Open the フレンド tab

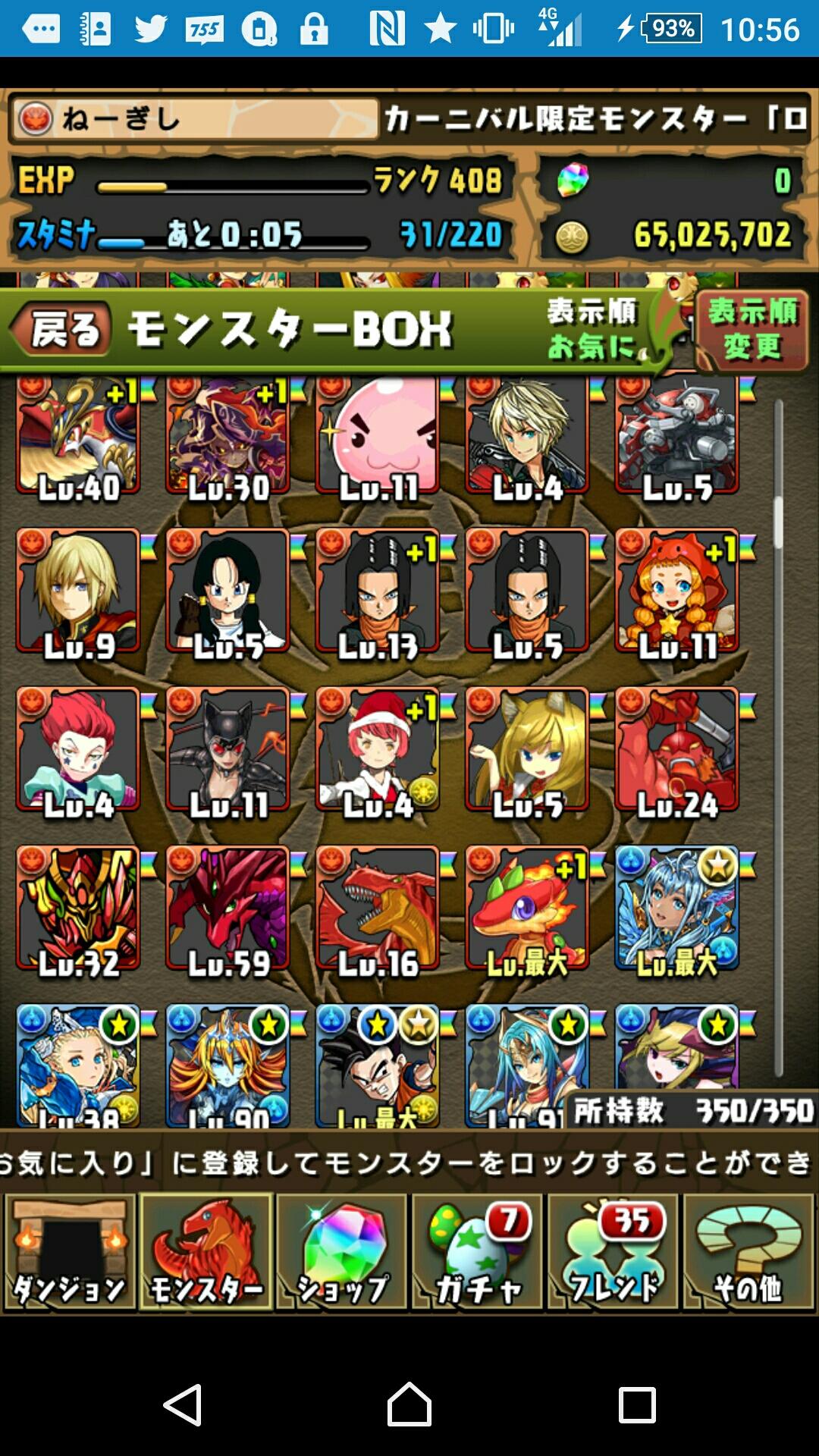coord(613,1253)
